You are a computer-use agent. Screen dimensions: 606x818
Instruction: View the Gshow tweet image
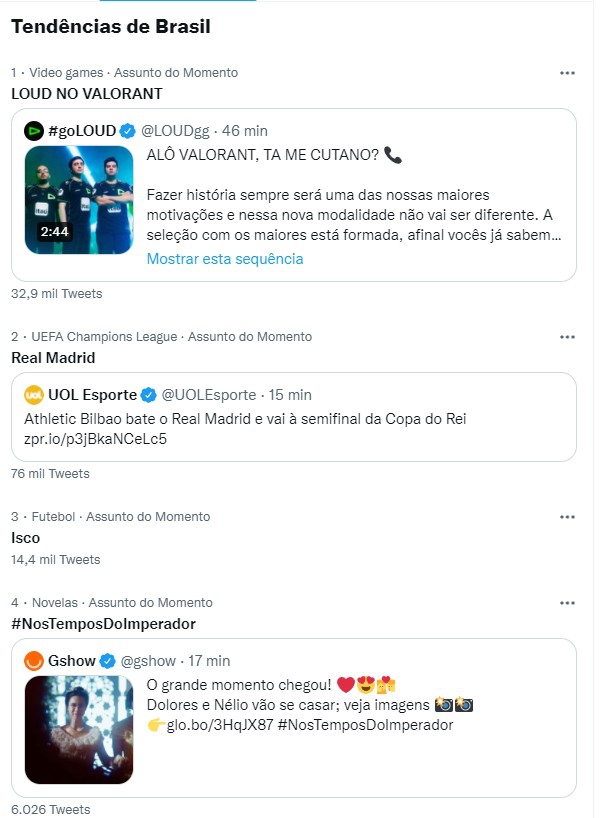[79, 729]
